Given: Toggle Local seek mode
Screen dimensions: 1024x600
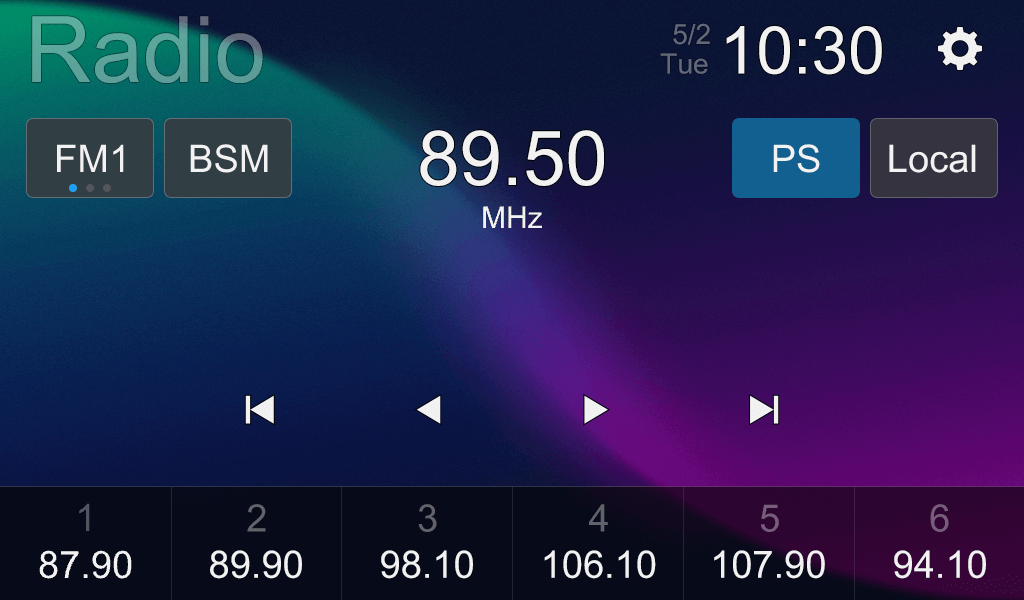Looking at the screenshot, I should [933, 158].
